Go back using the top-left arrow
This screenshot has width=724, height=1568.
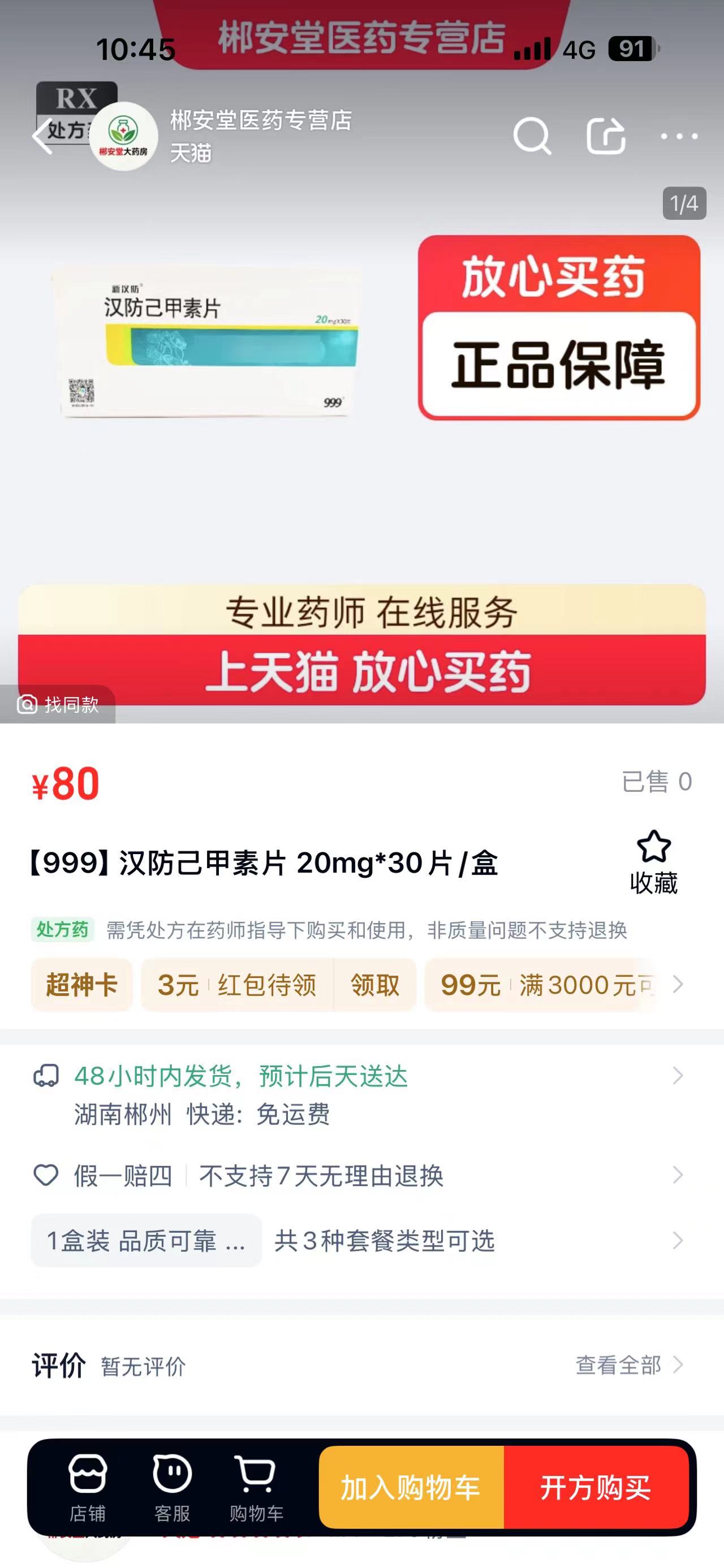(x=42, y=136)
